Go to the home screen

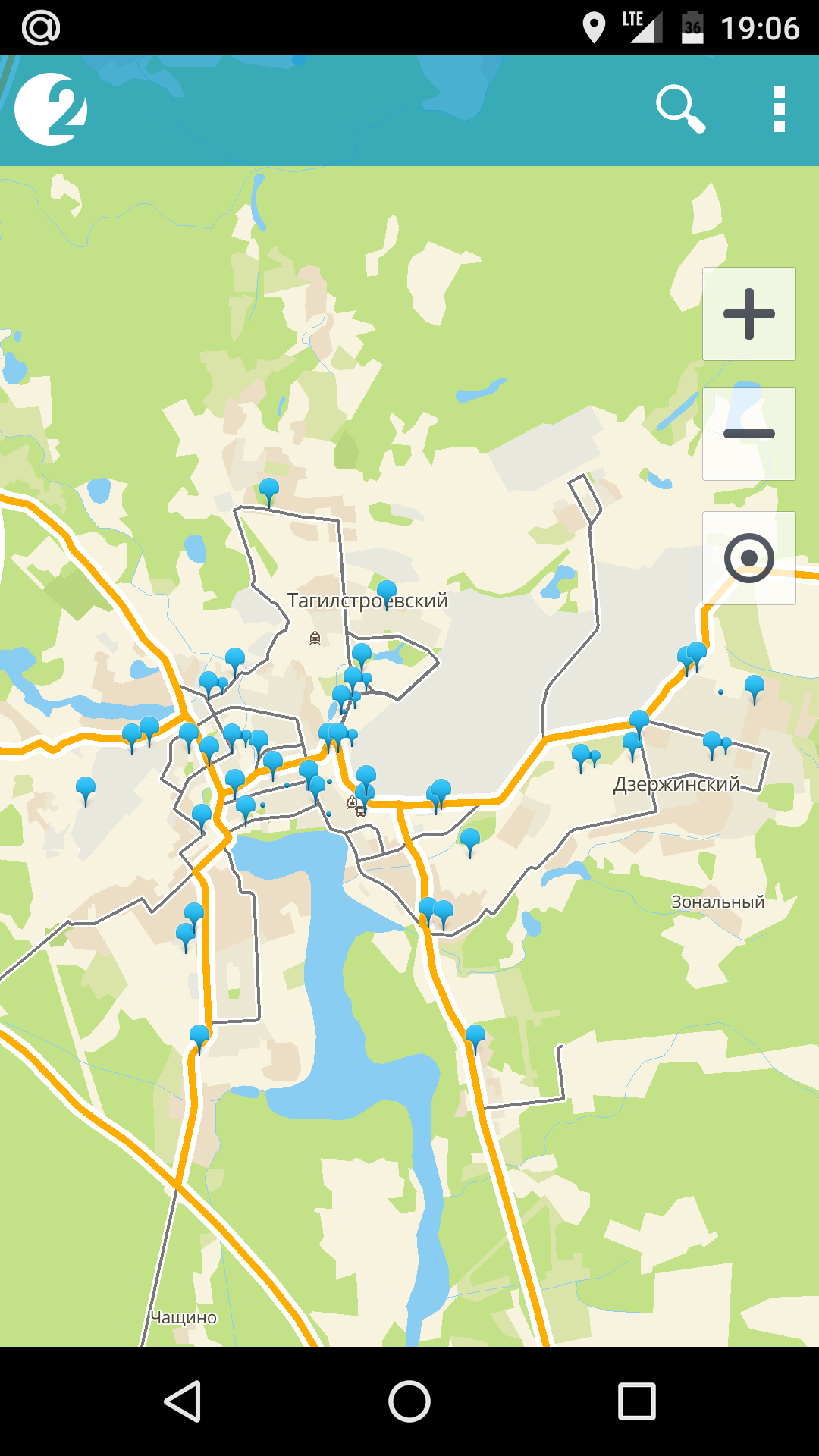tap(409, 1401)
